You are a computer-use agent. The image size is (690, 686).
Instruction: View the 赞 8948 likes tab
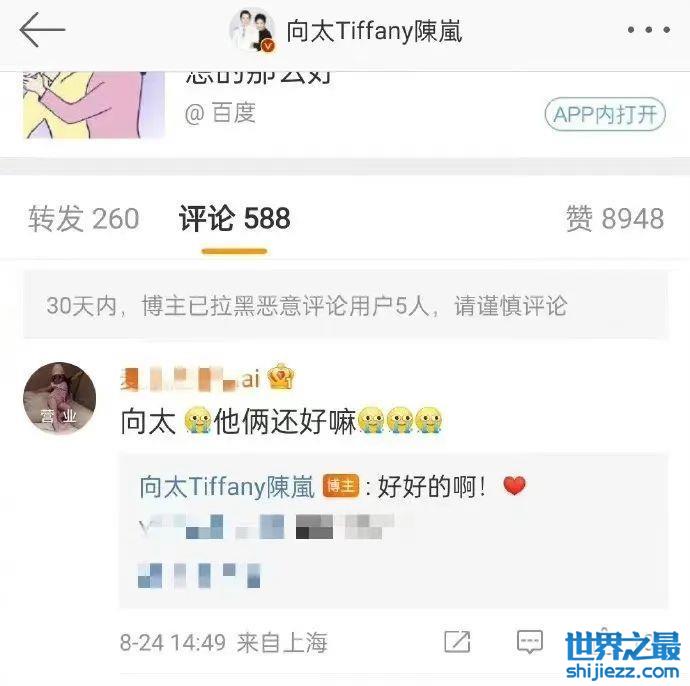[x=614, y=219]
